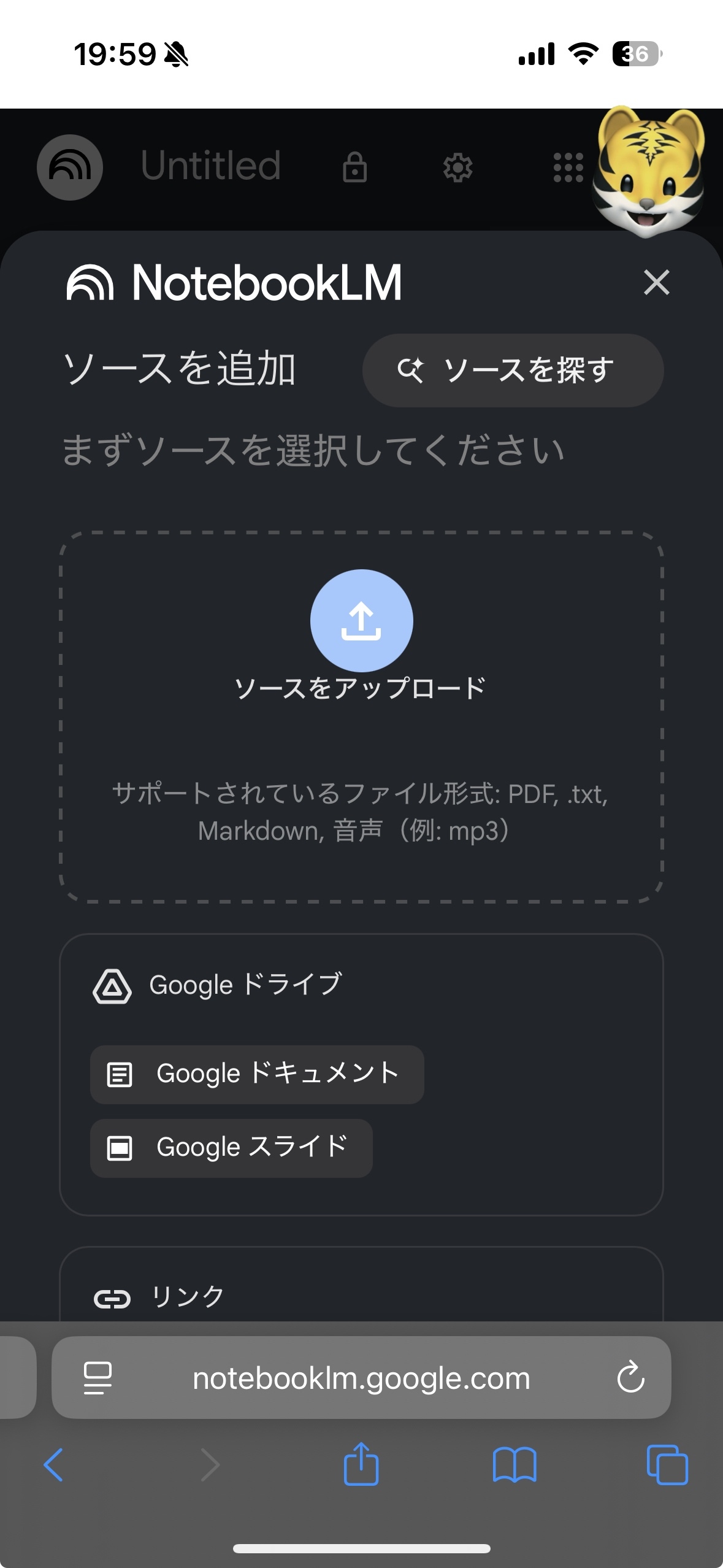Tap the blue upload source button
723x1568 pixels.
[361, 621]
